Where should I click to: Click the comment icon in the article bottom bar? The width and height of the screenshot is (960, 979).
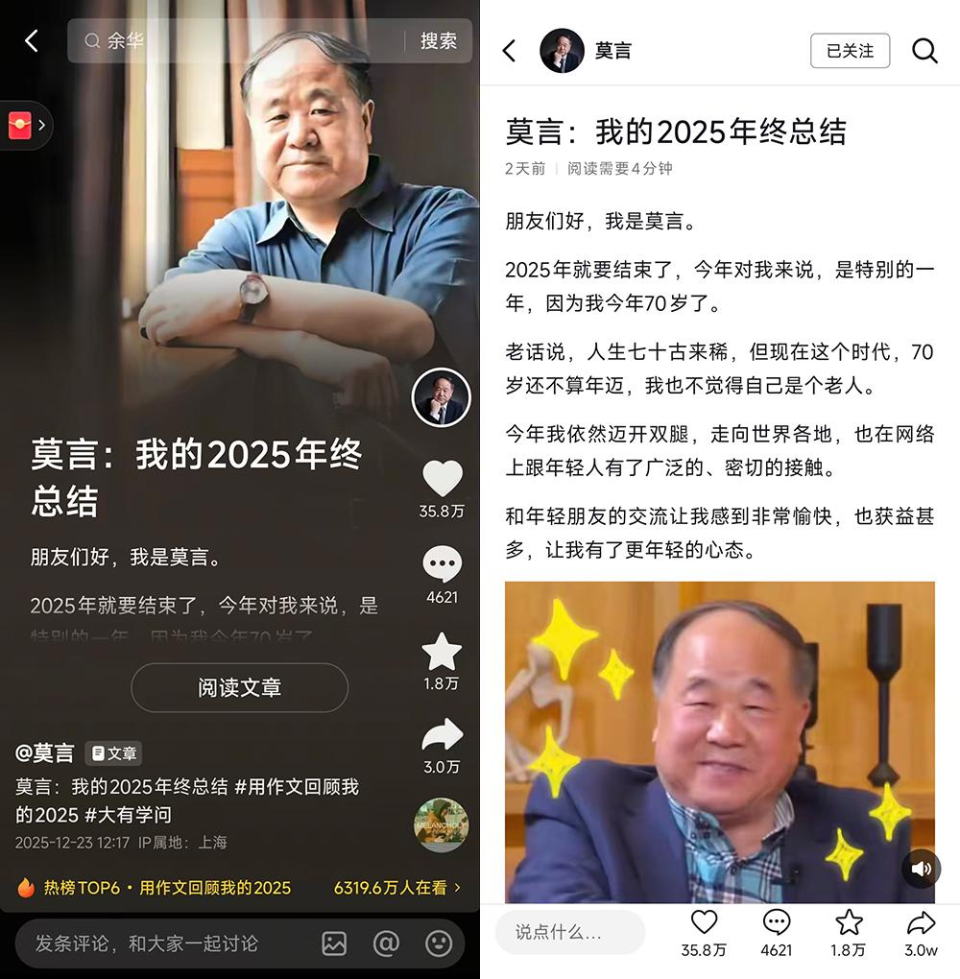[x=776, y=921]
